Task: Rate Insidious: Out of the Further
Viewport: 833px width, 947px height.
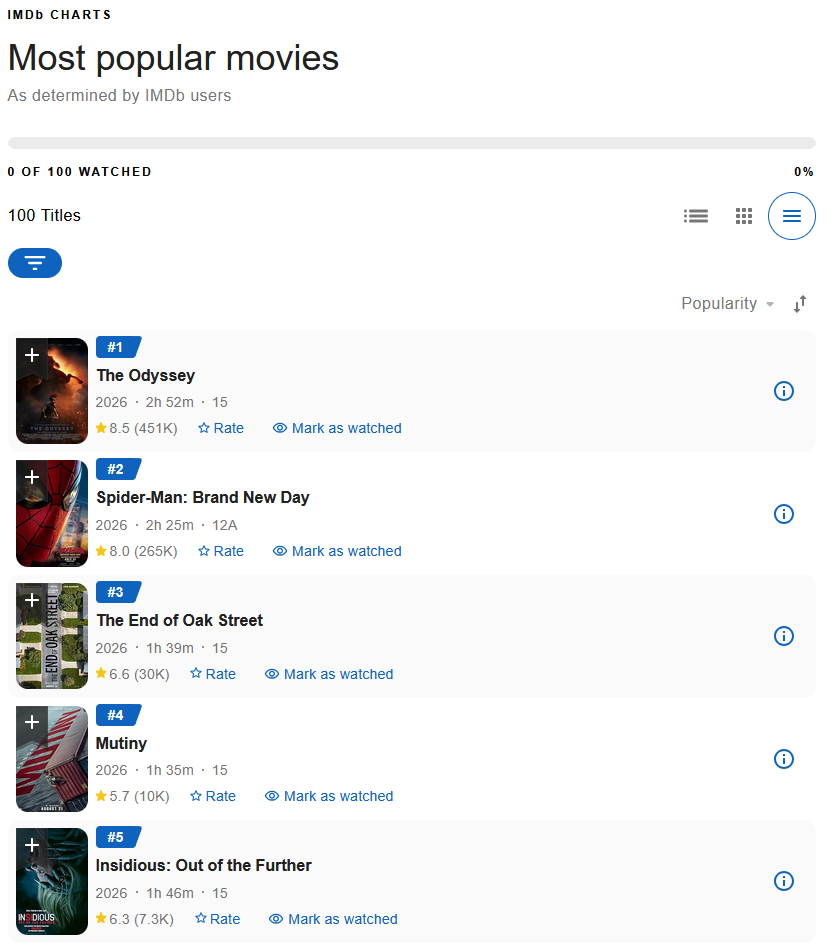Action: 217,919
